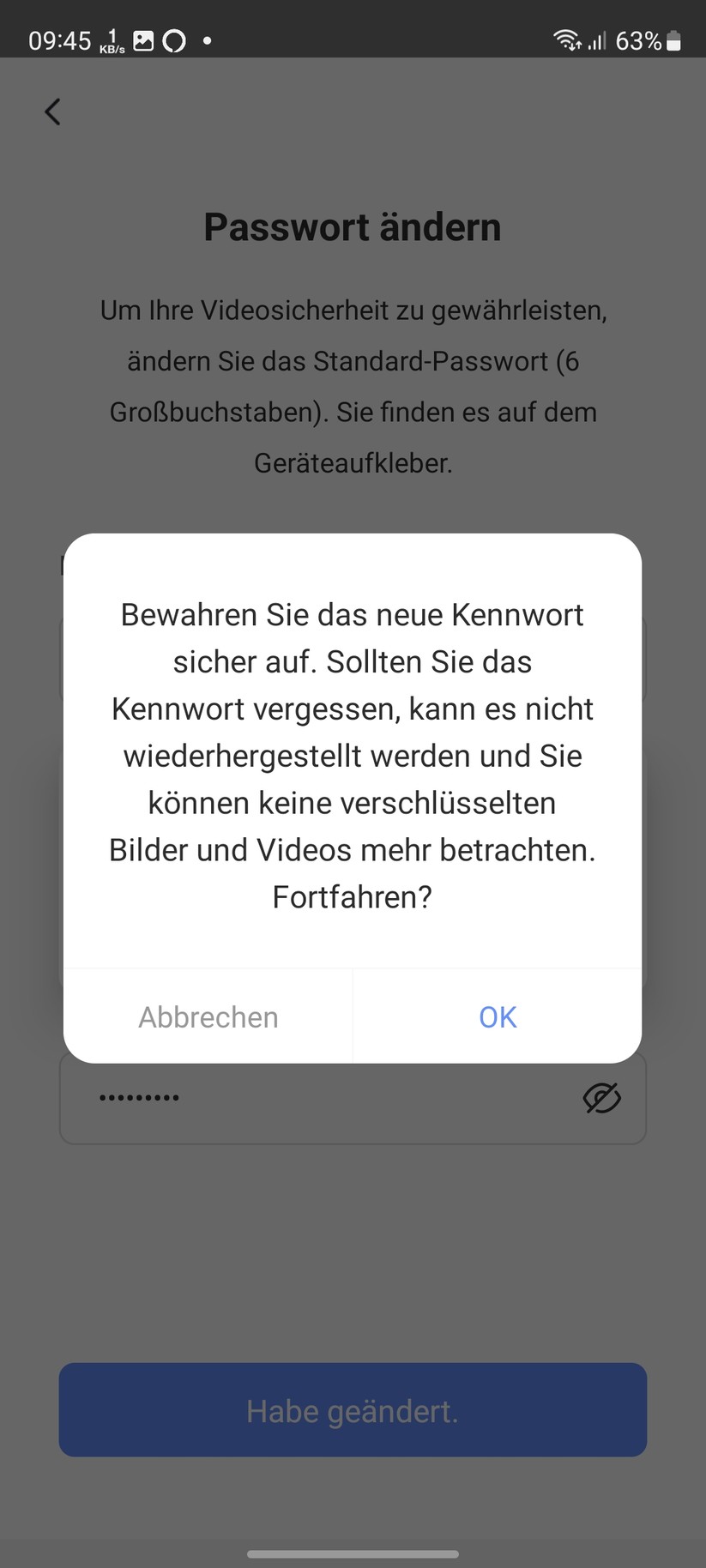Tap the 63% battery percentage text
Image resolution: width=706 pixels, height=1568 pixels.
[639, 40]
